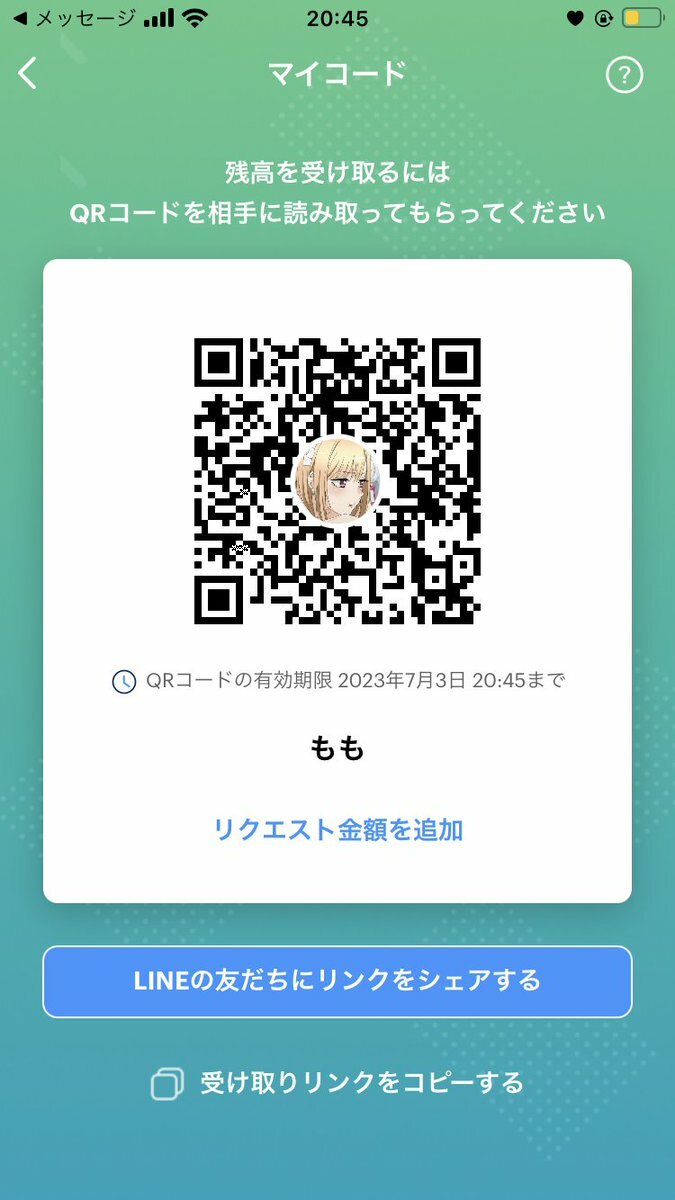Copy link via 受け取りリンクをコピーする
The image size is (675, 1200).
(337, 1083)
